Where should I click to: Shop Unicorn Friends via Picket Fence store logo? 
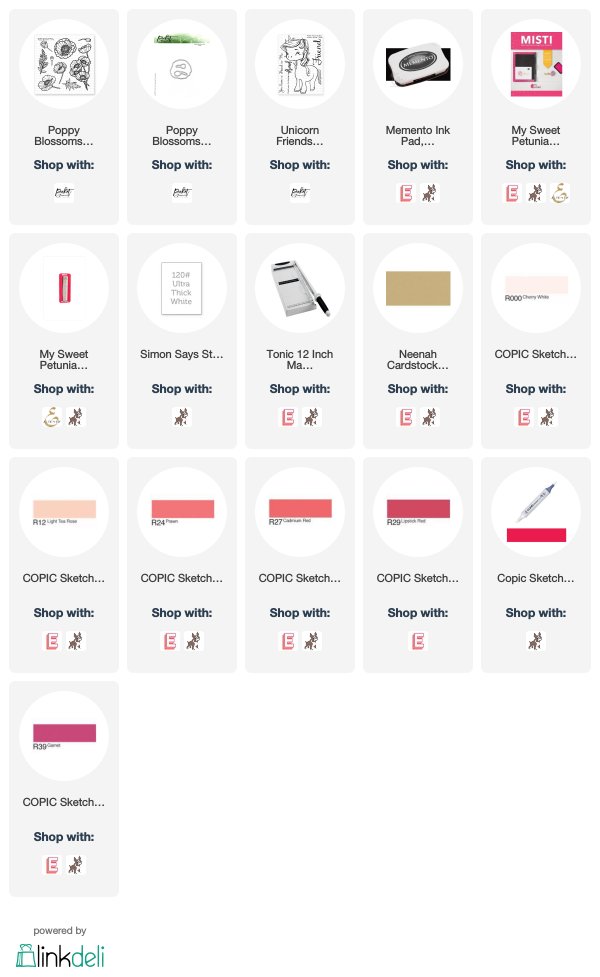[300, 193]
